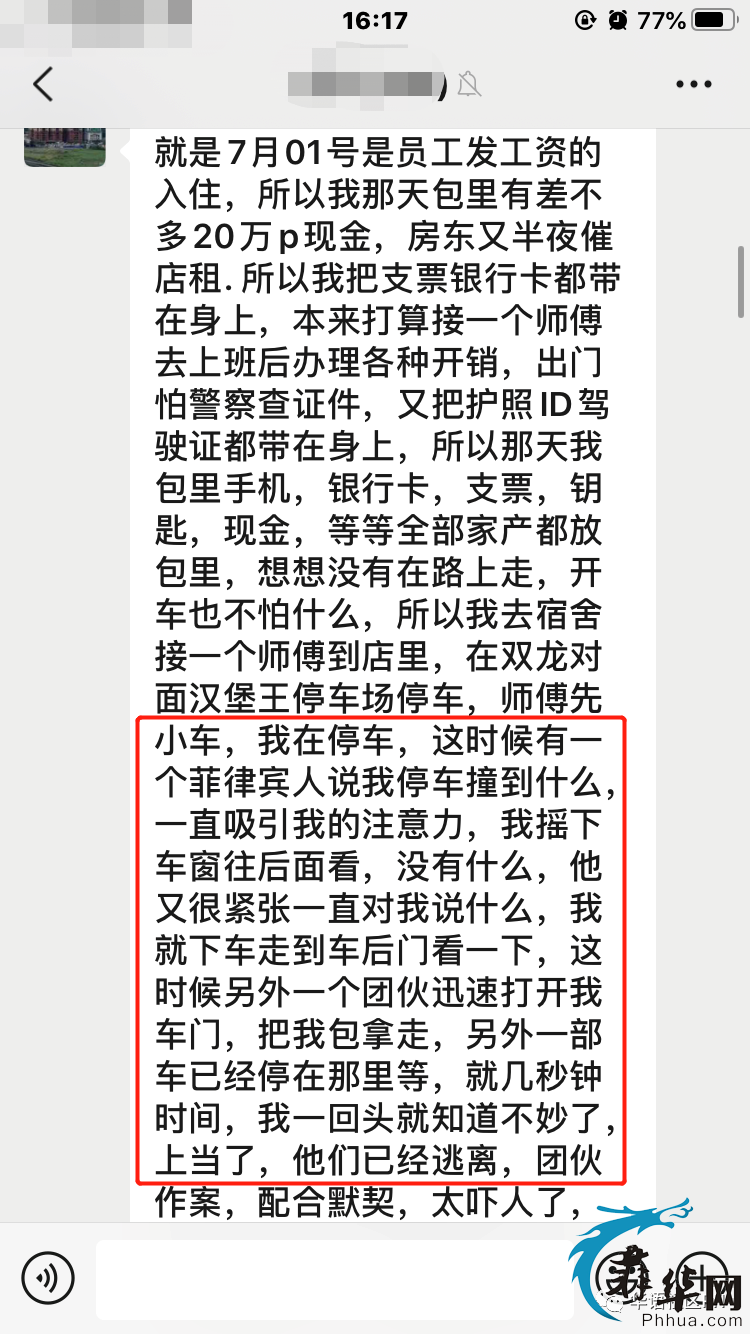
Task: Go back to the chat list
Action: click(42, 85)
